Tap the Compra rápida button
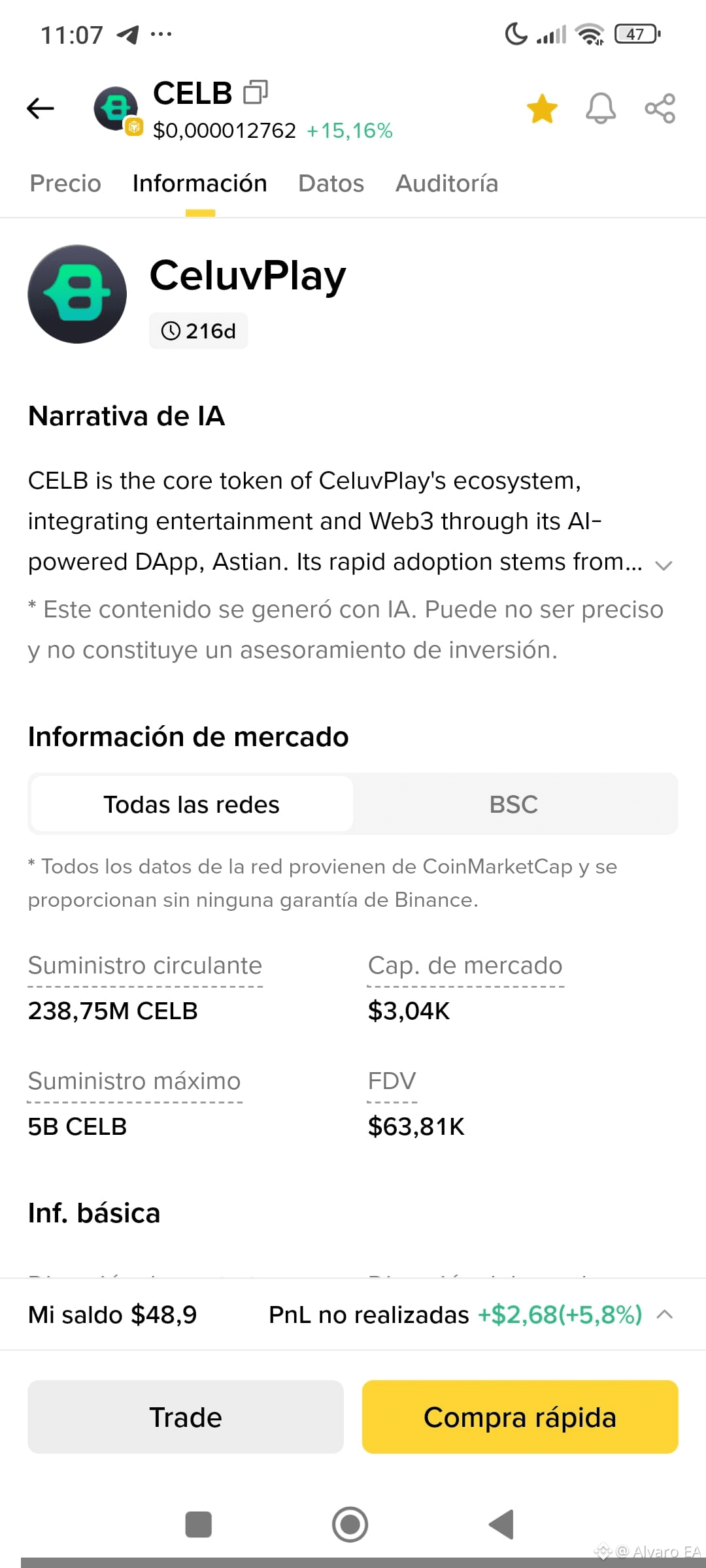Screen dimensions: 706x1568 (x=520, y=1416)
